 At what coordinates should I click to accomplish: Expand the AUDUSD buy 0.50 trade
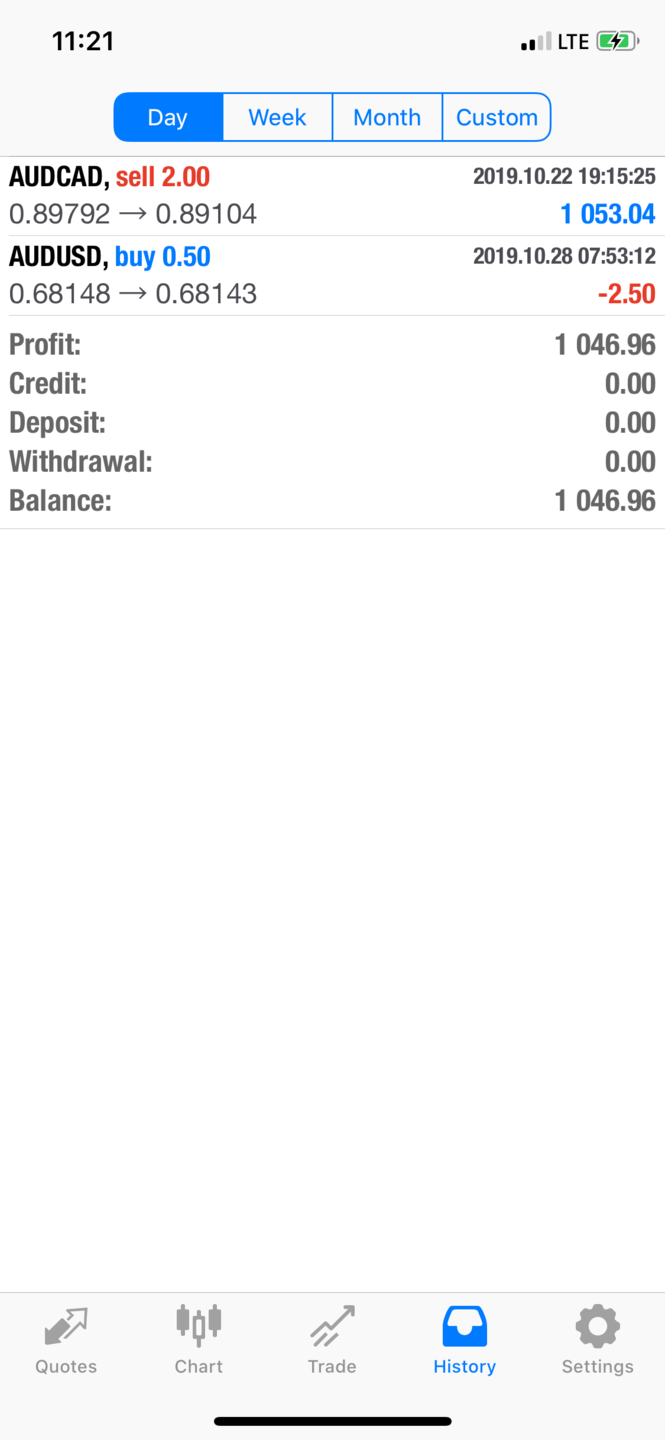pos(332,276)
